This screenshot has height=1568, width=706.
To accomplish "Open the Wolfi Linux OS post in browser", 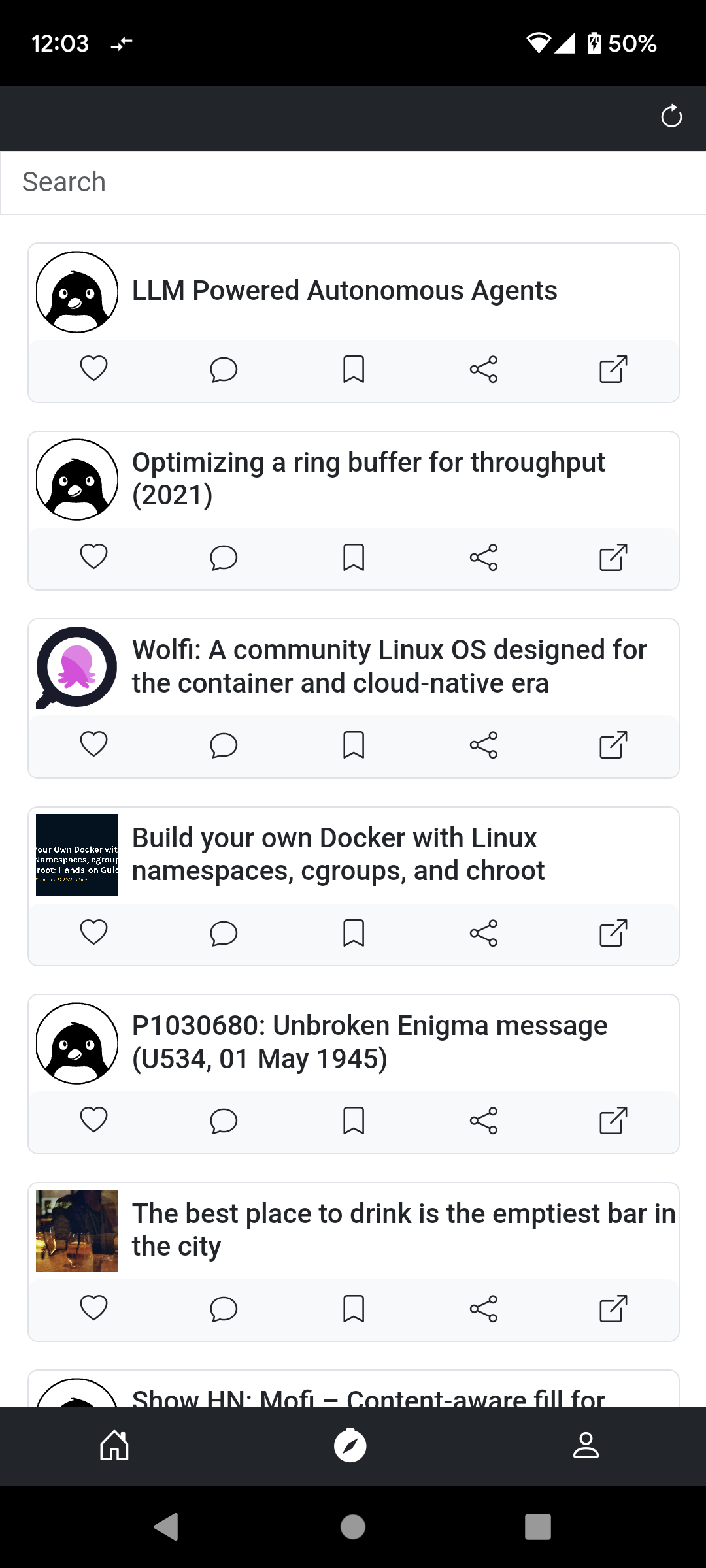I will pyautogui.click(x=614, y=745).
